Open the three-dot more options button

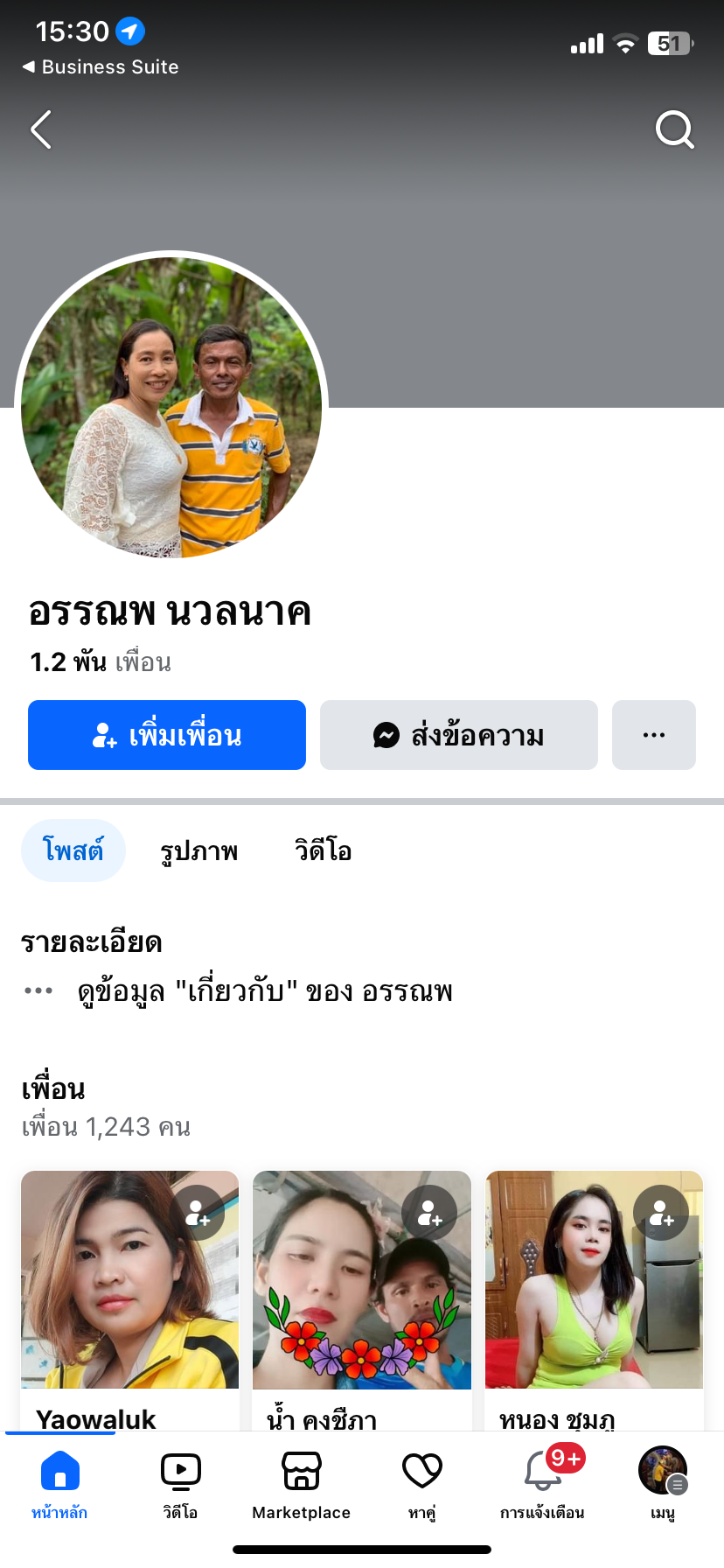coord(654,735)
